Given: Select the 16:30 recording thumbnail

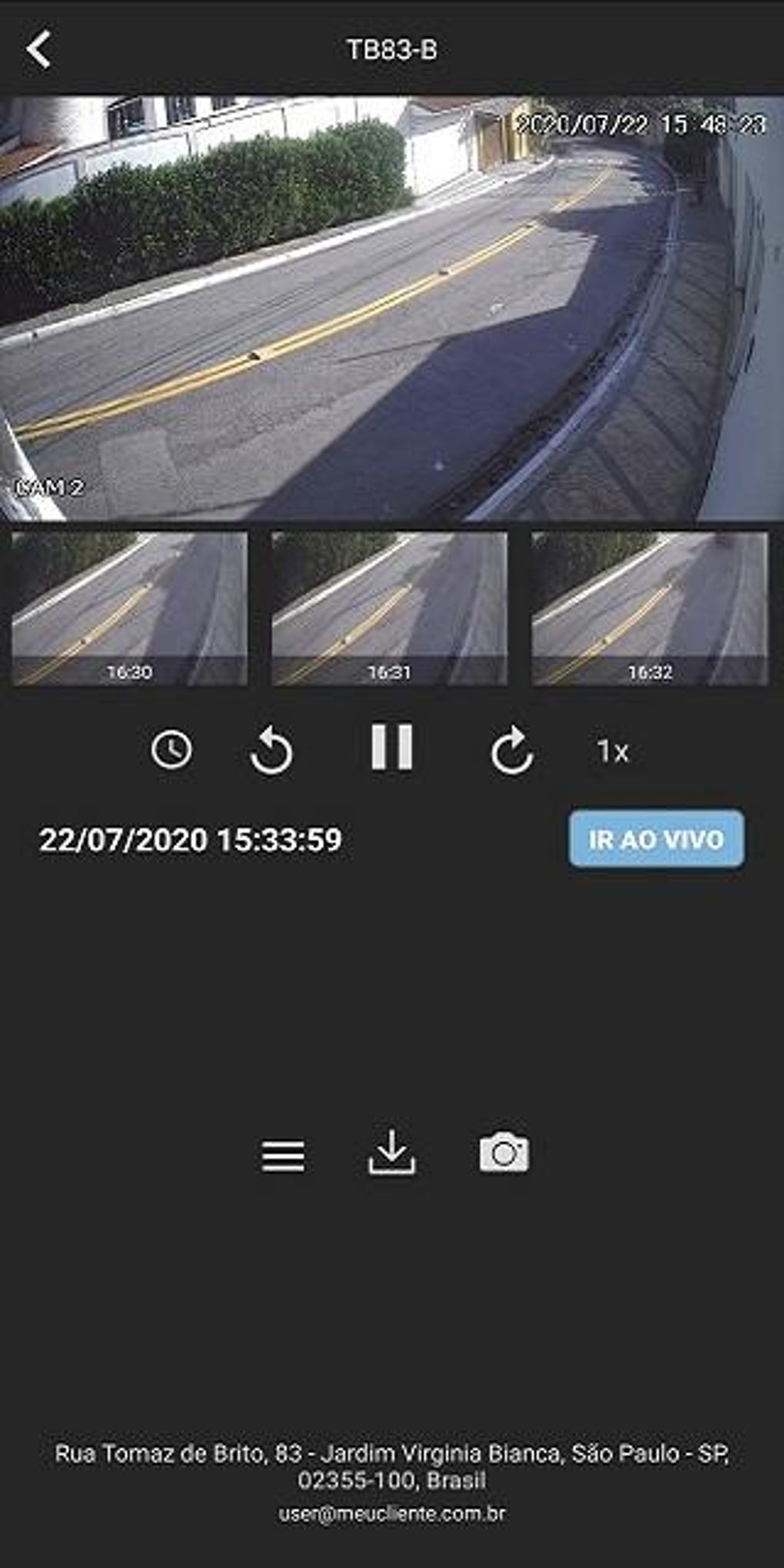Looking at the screenshot, I should pos(130,607).
